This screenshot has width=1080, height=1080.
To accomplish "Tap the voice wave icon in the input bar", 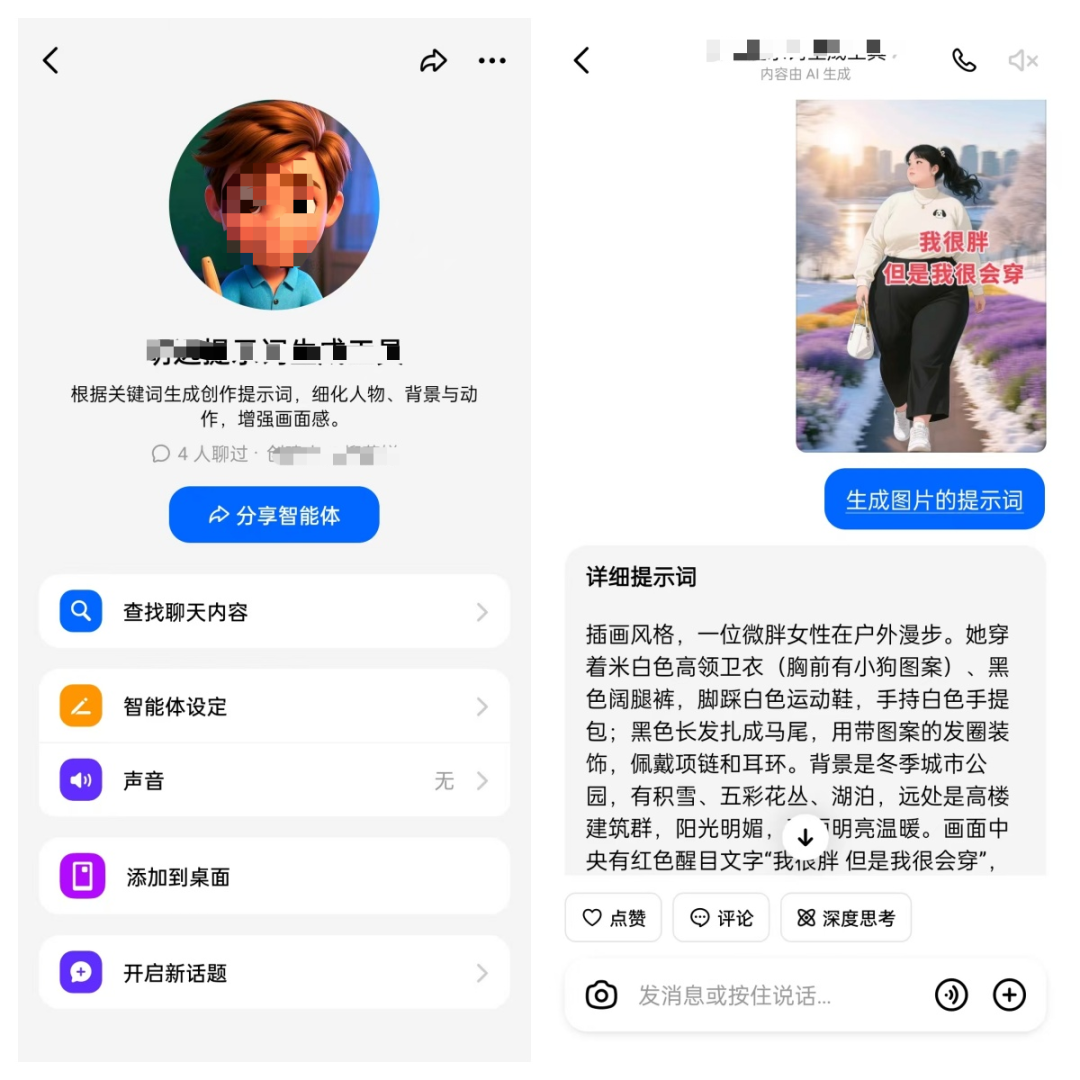I will click(951, 995).
